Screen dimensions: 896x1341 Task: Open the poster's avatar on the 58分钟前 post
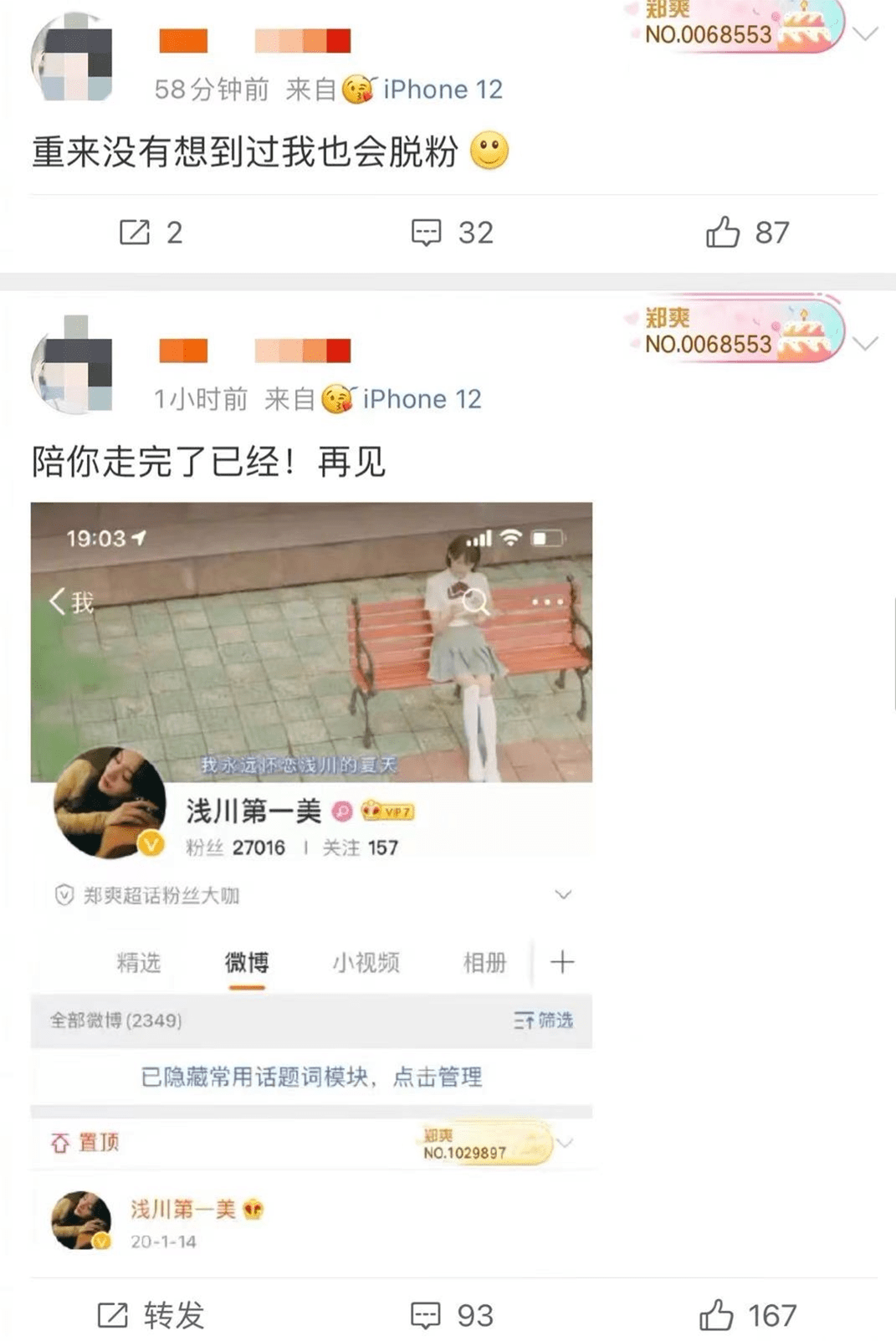73,59
